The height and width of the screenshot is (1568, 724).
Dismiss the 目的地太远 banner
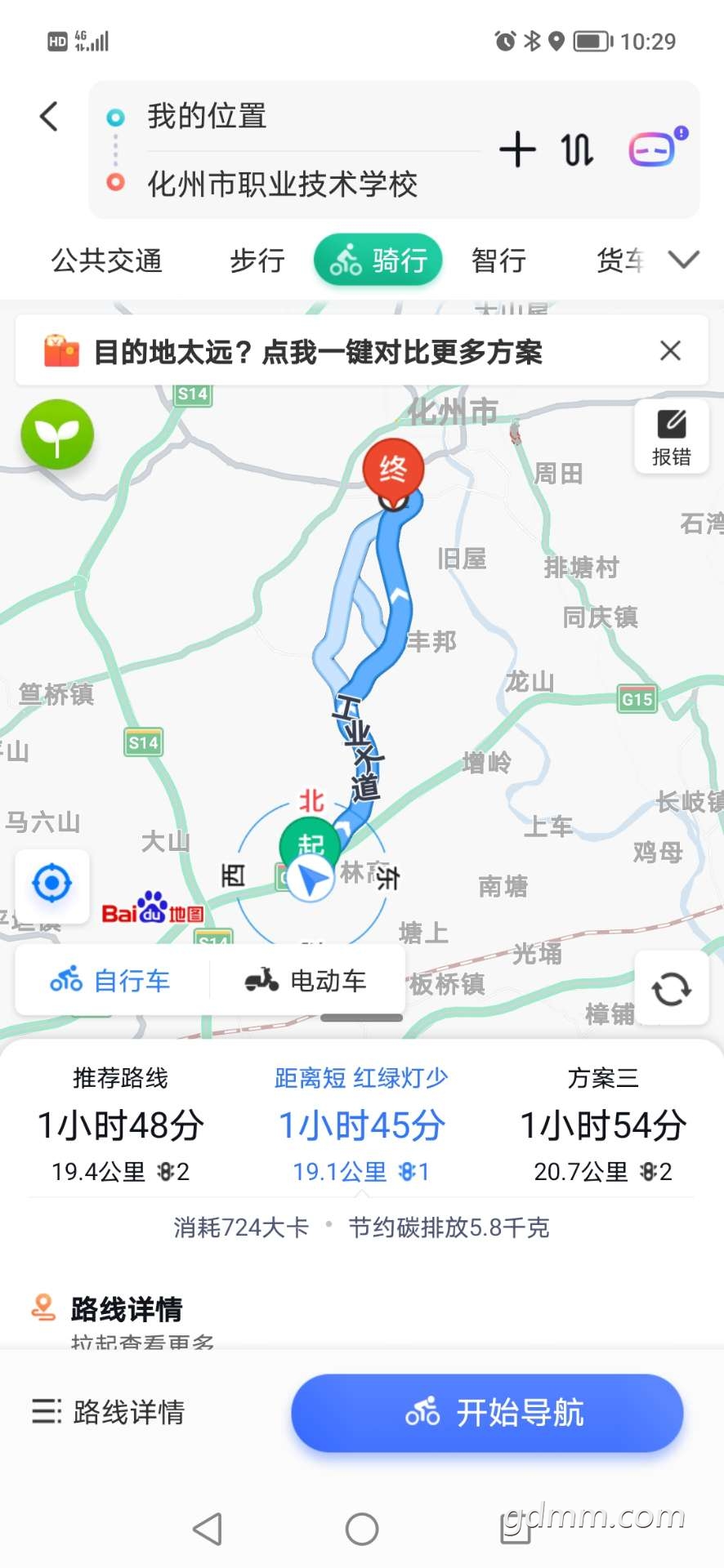click(x=670, y=351)
